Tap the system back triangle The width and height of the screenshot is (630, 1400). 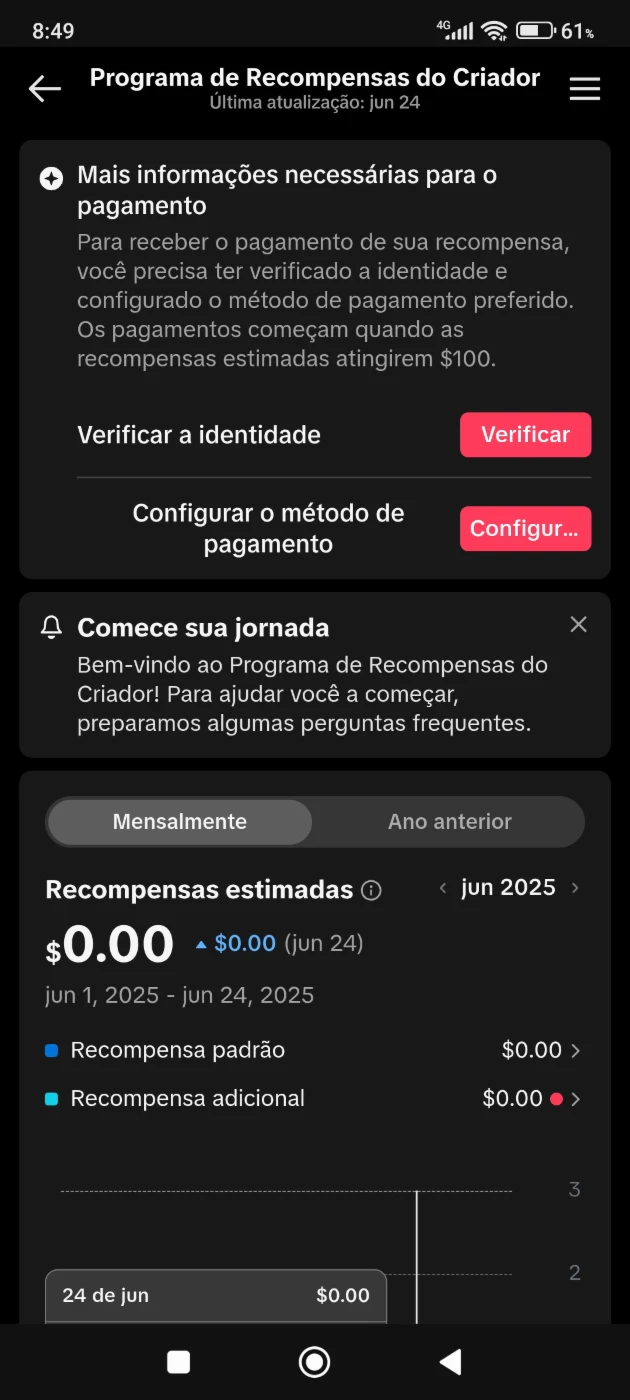450,1362
